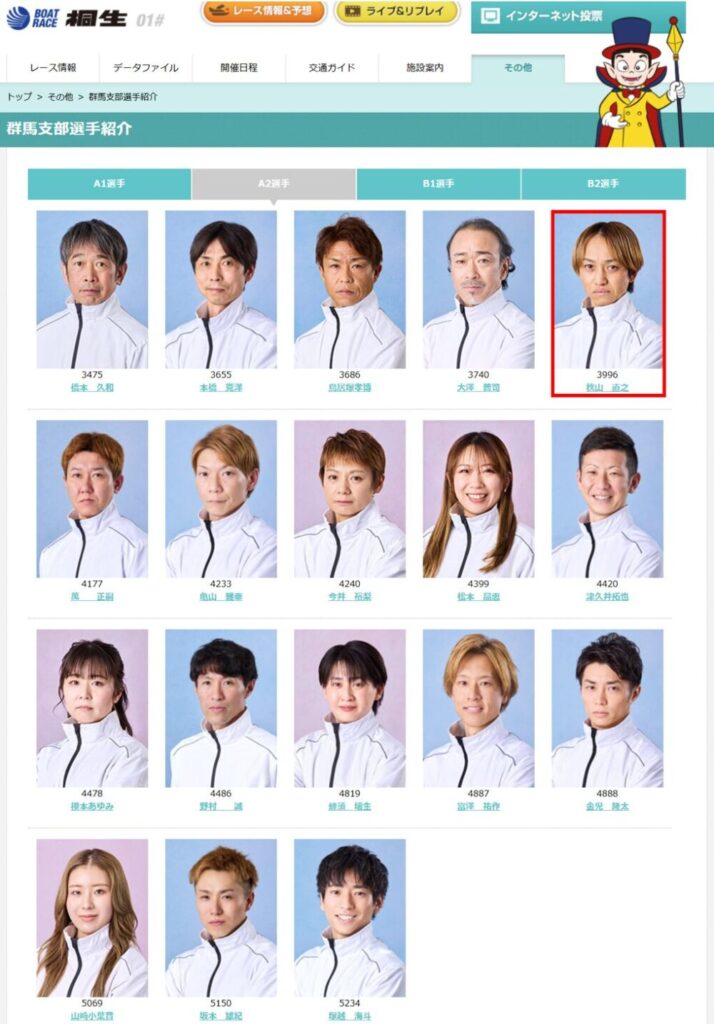Image resolution: width=714 pixels, height=1024 pixels.
Task: Open name link of racer 3475
Action: click(x=92, y=388)
